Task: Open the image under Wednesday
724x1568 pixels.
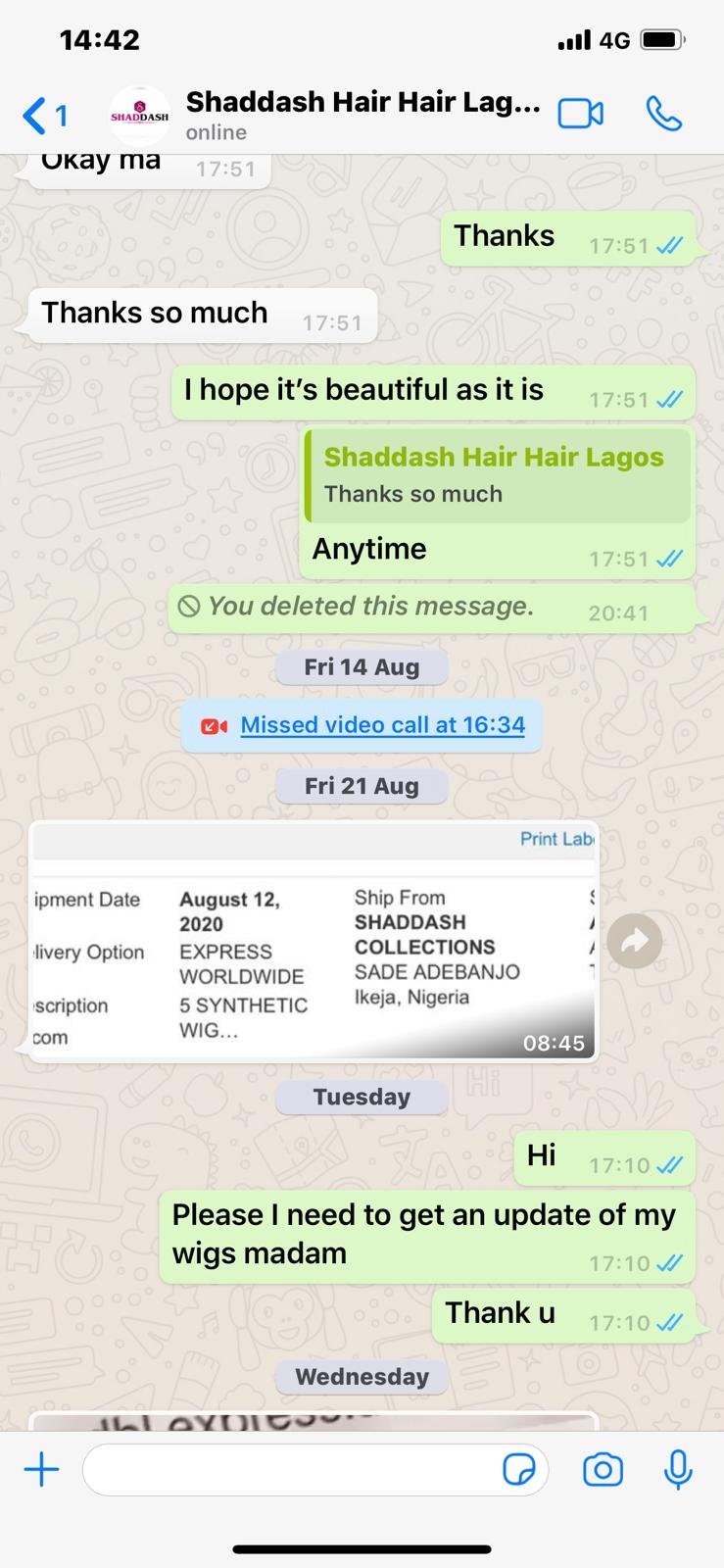Action: point(314,1422)
